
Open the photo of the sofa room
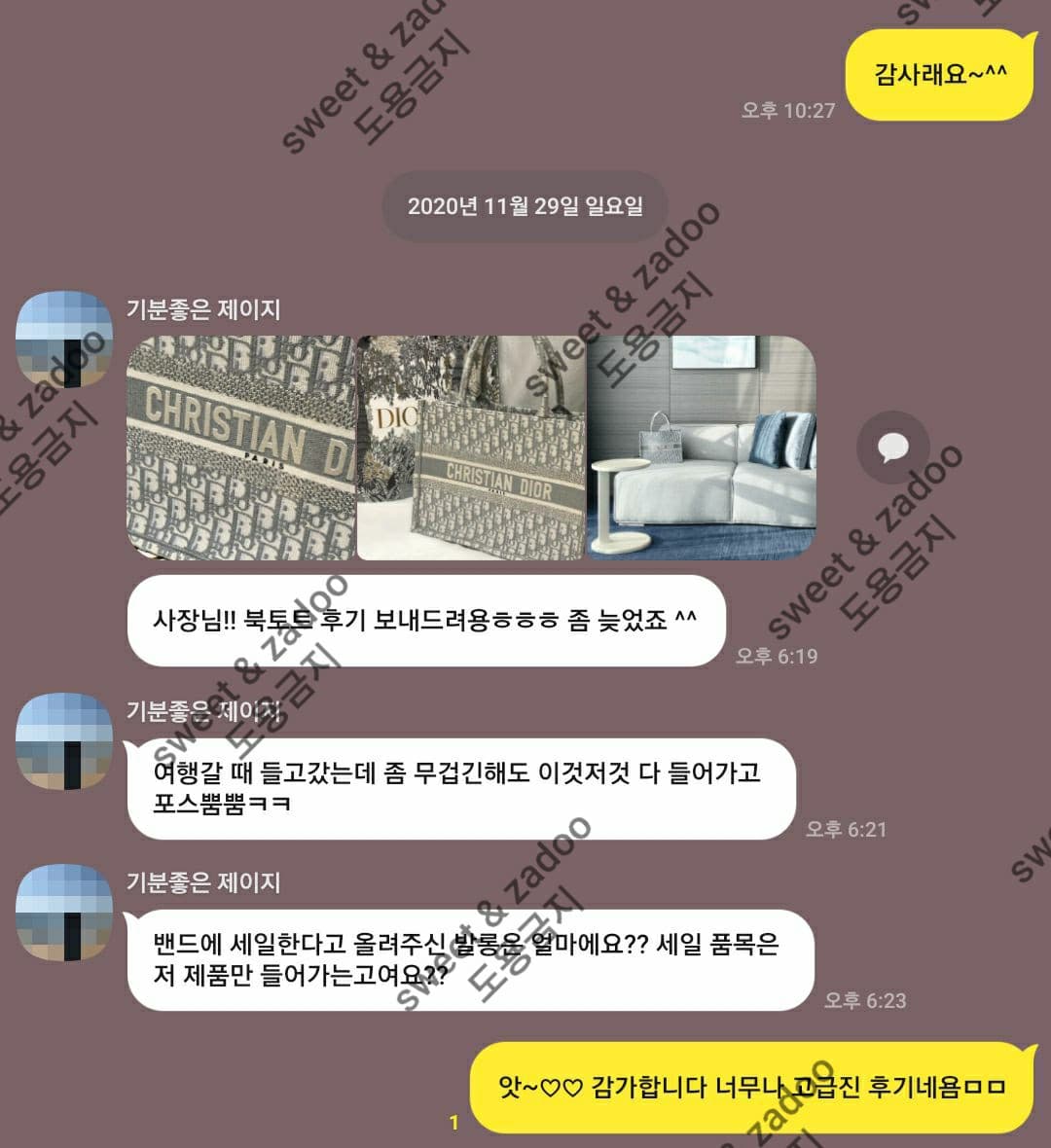(702, 448)
